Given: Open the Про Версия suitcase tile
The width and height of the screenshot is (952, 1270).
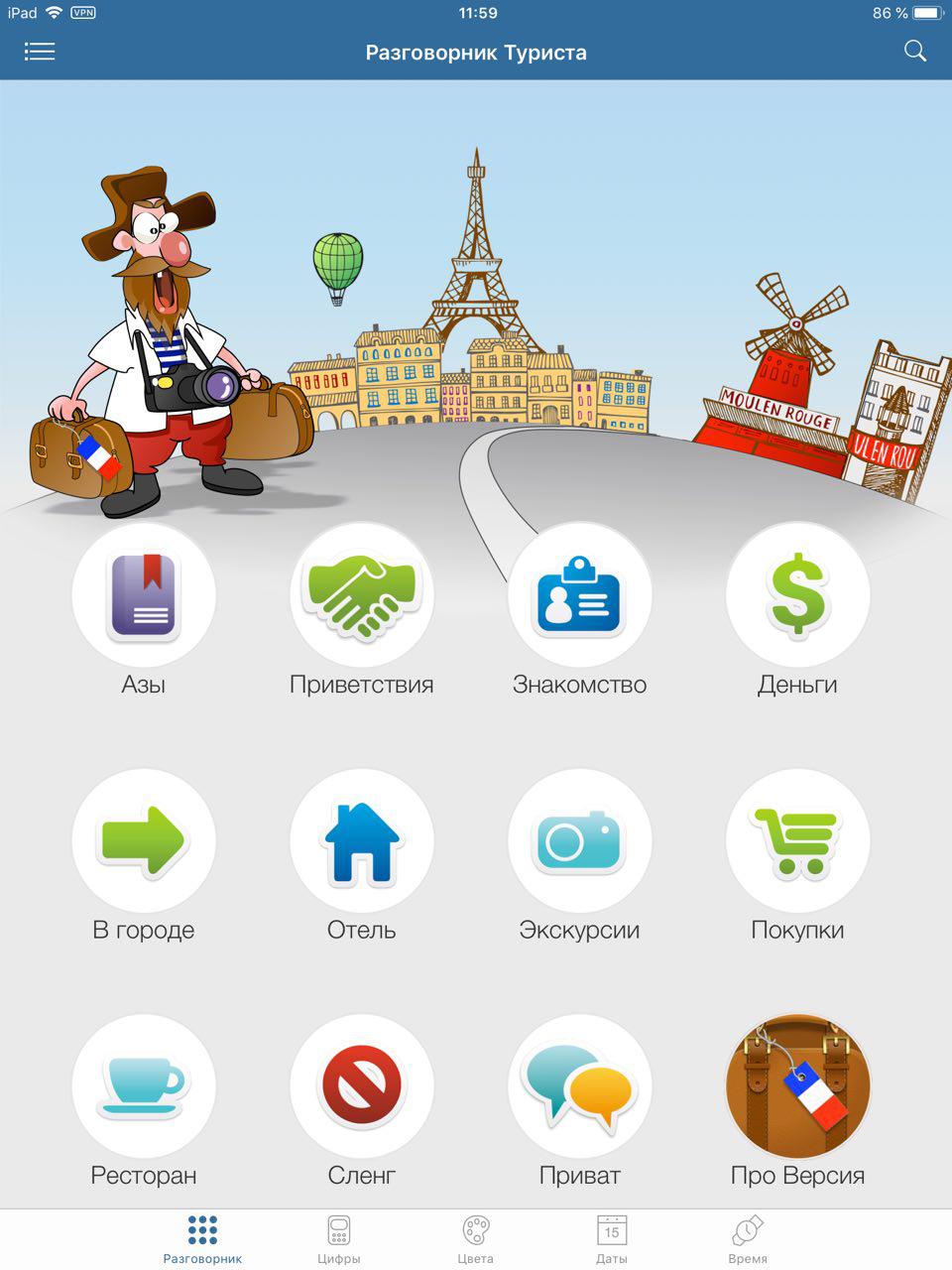Looking at the screenshot, I should click(x=798, y=1086).
